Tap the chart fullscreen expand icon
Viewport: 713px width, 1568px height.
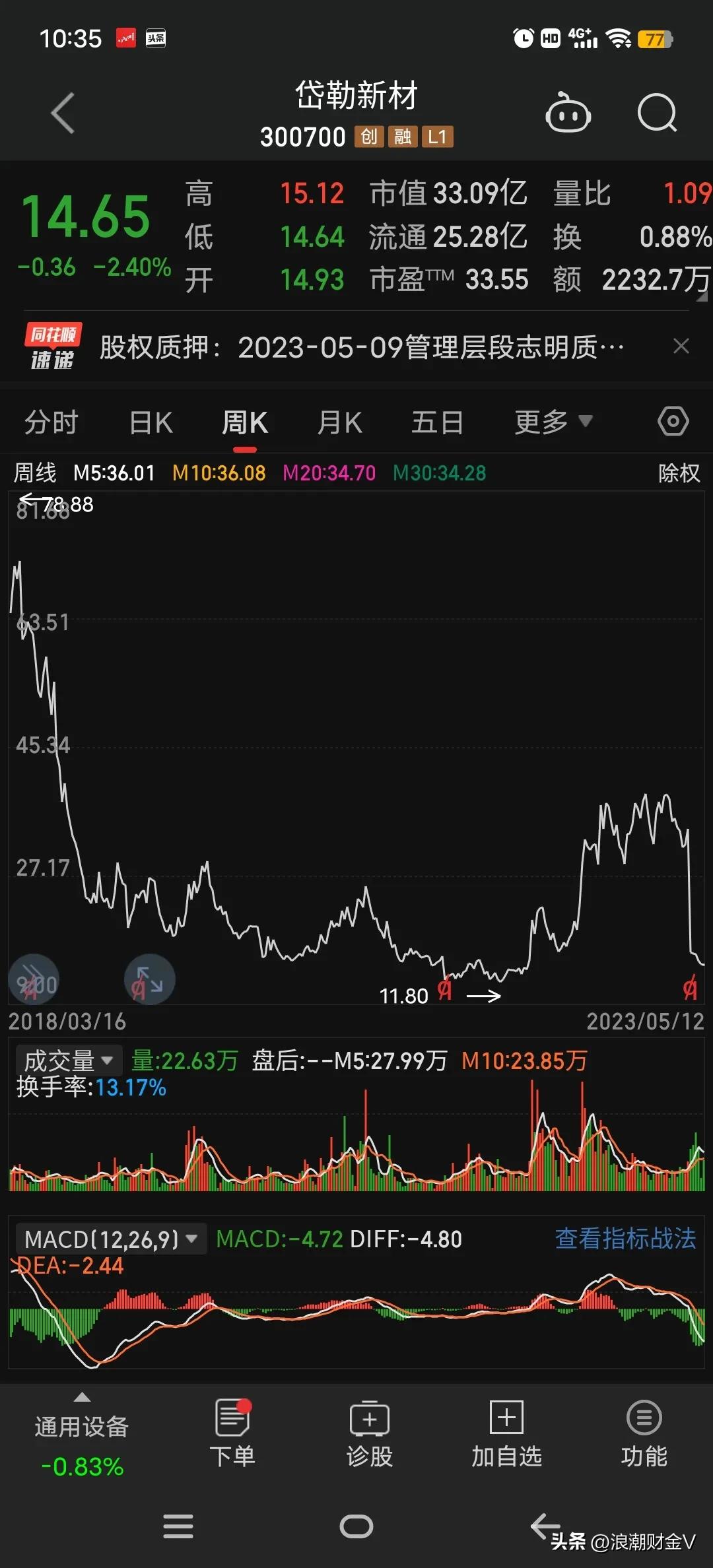point(149,981)
